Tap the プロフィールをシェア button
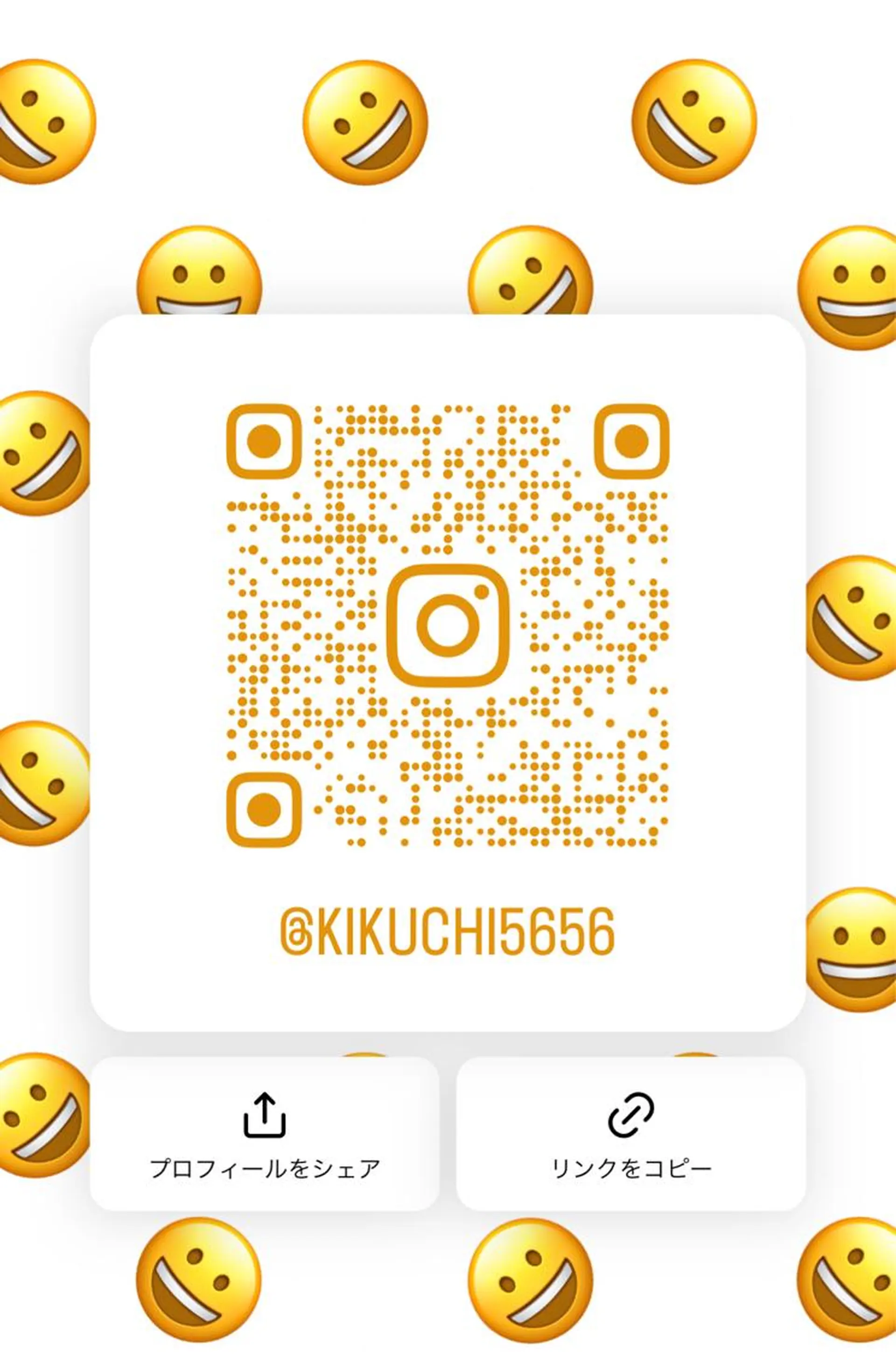 tap(265, 1134)
